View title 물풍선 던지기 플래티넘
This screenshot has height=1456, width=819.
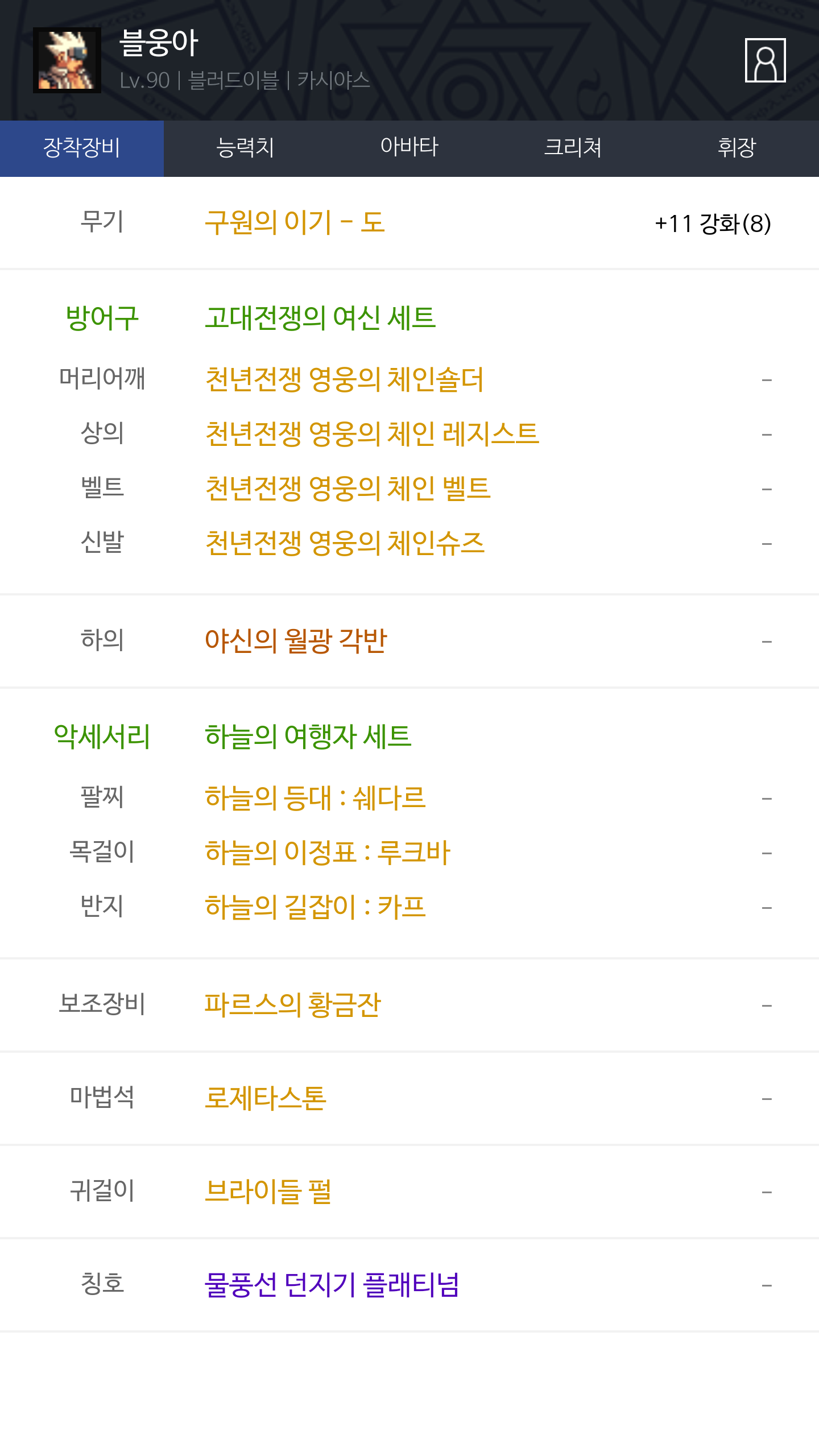(x=332, y=1285)
